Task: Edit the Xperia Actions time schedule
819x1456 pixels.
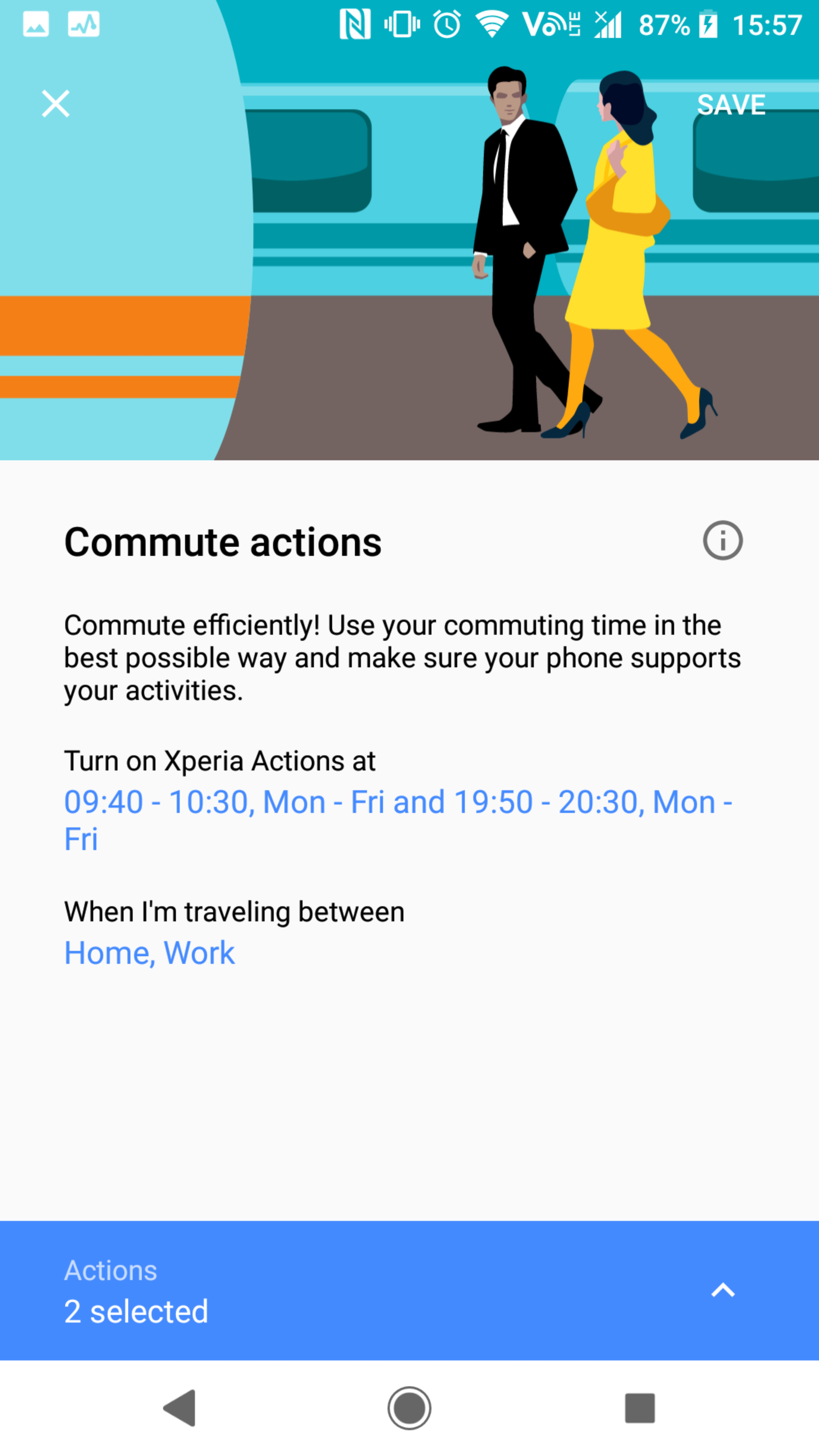Action: click(397, 819)
